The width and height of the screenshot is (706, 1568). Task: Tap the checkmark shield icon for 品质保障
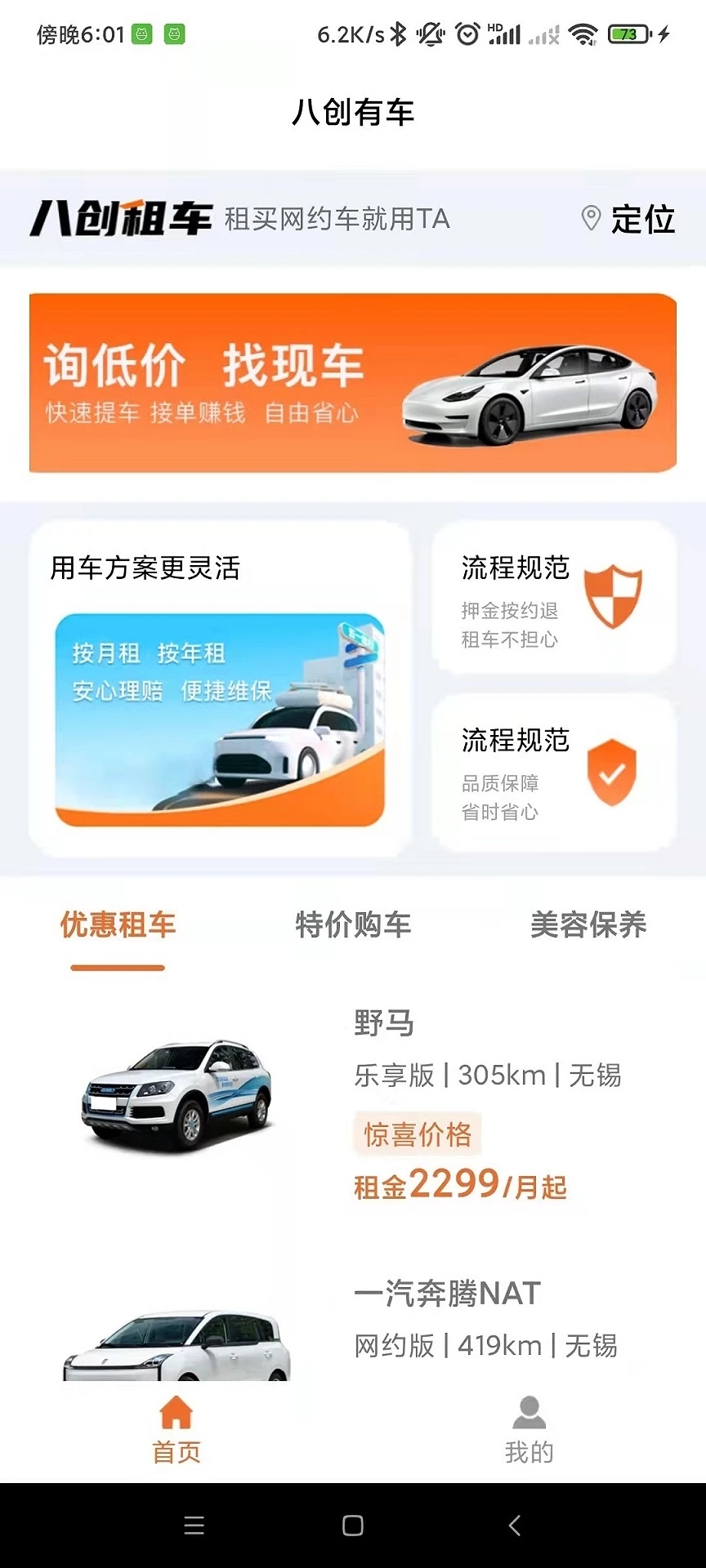tap(612, 773)
